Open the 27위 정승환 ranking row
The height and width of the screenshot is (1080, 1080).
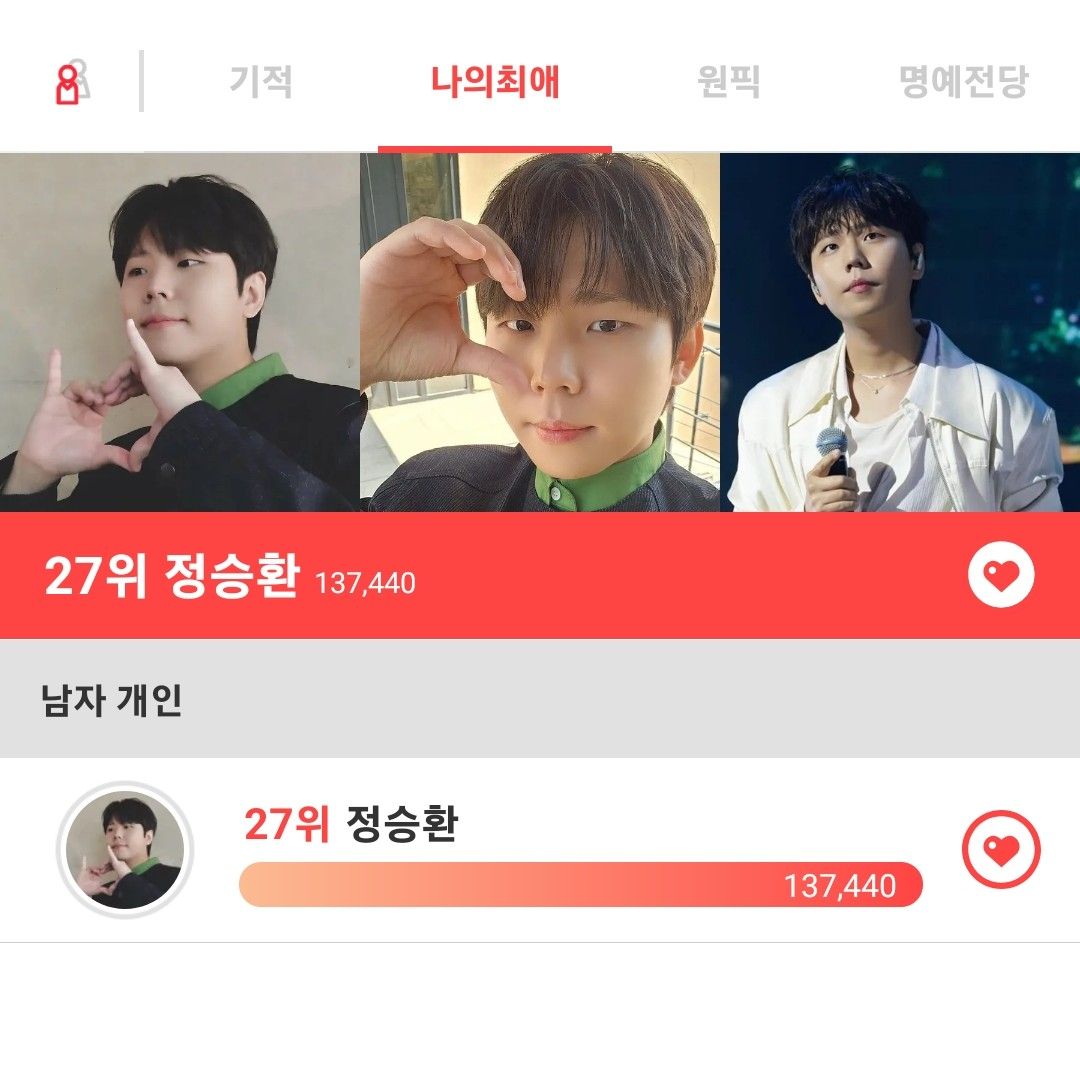tap(580, 850)
